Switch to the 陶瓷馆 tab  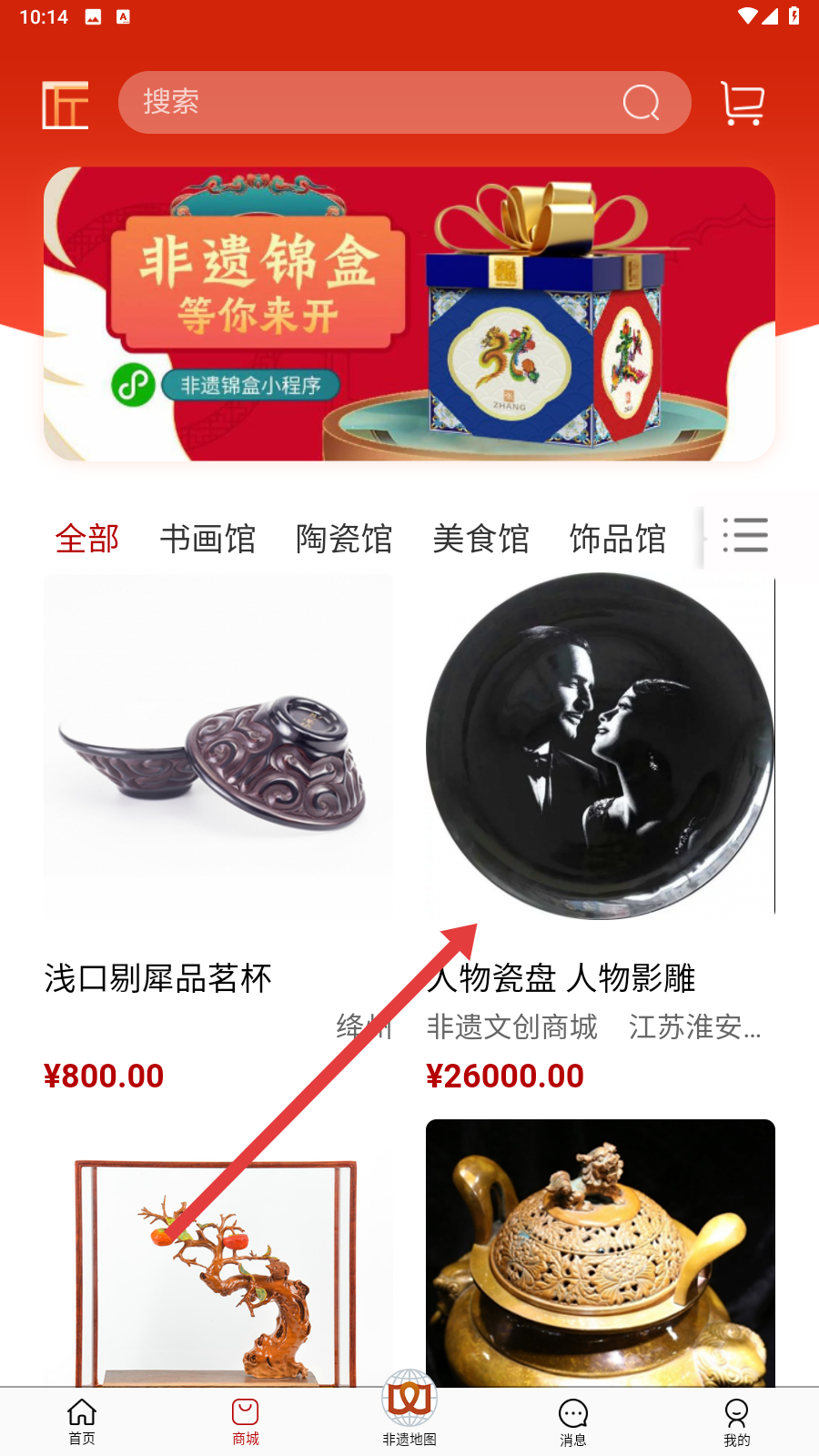344,539
